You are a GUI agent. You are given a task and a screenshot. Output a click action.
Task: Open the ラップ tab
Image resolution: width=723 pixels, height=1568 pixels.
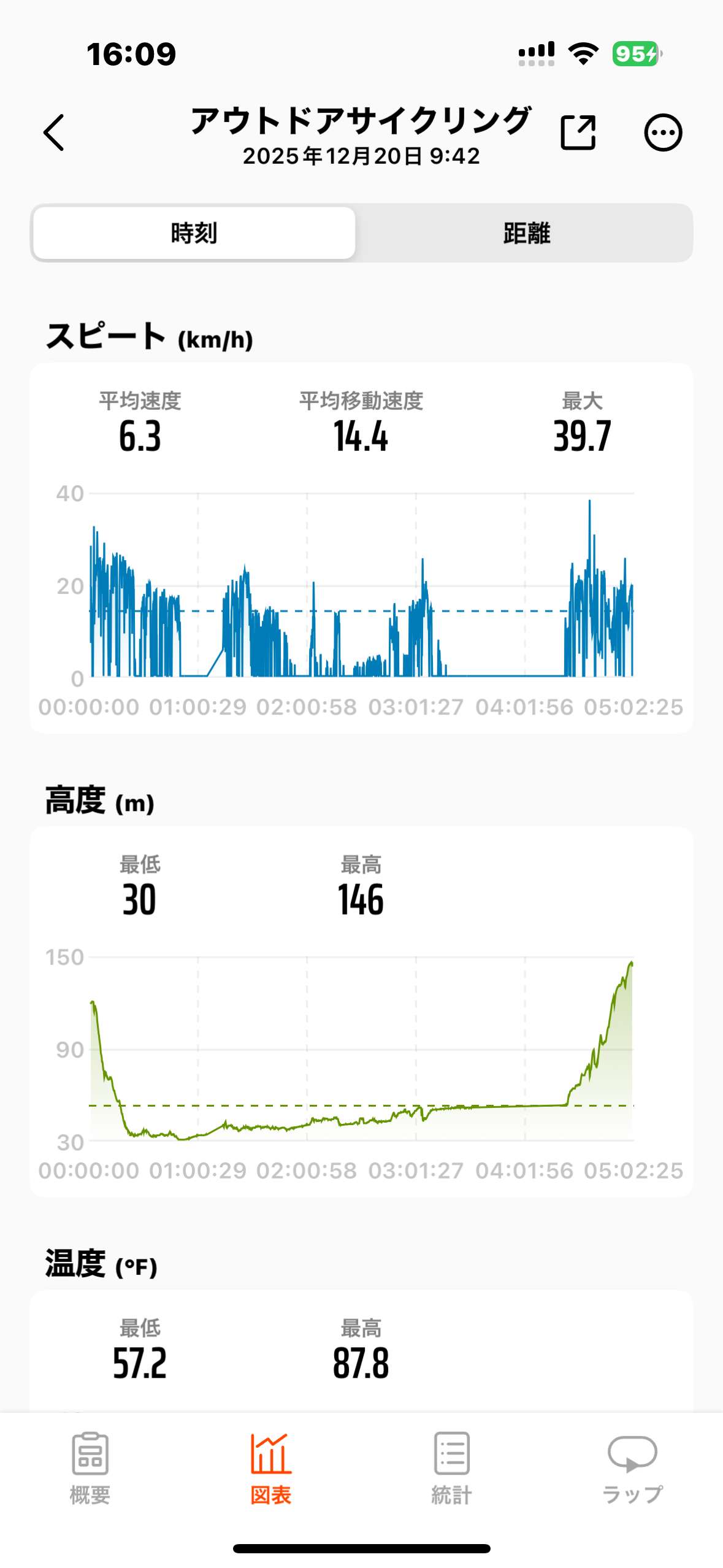point(632,1467)
